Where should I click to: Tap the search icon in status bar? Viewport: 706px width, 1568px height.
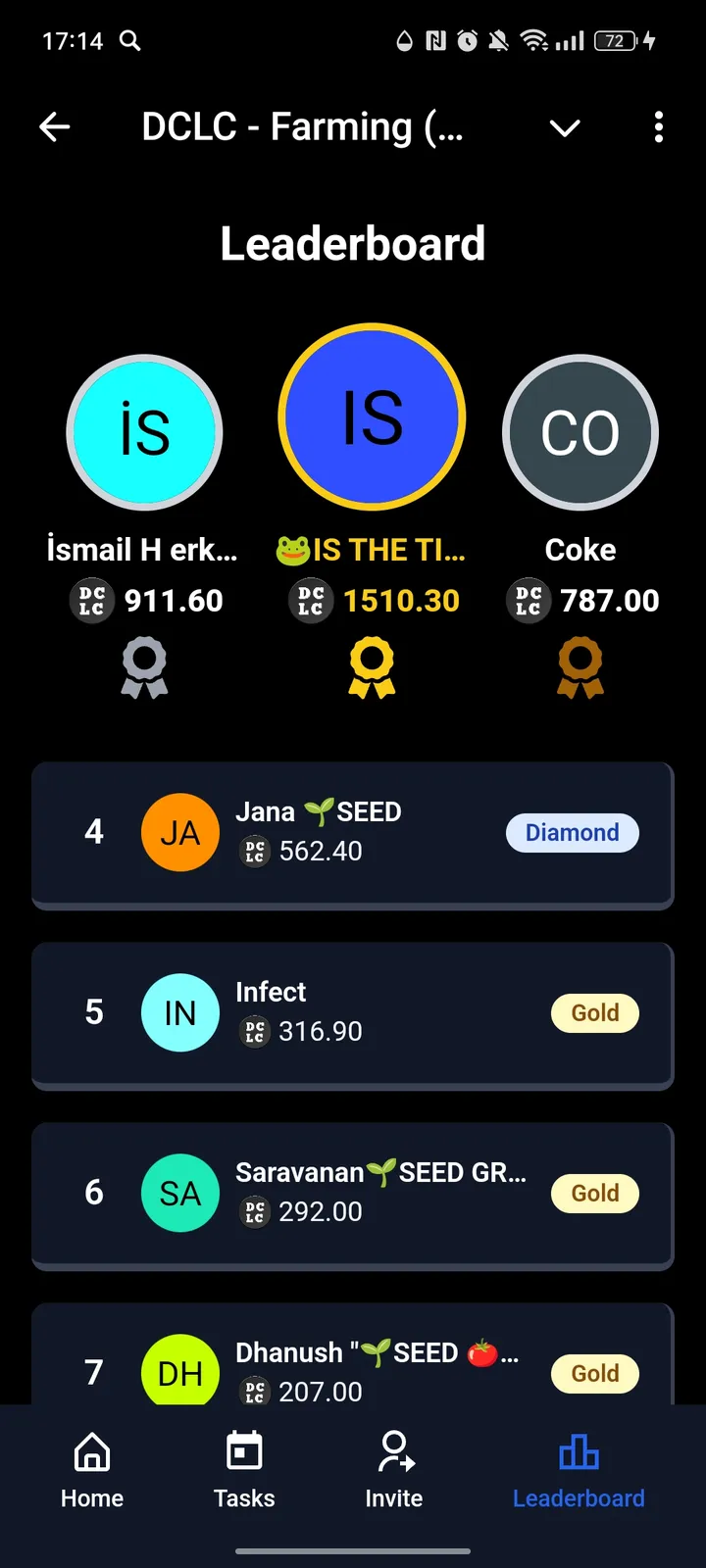pyautogui.click(x=128, y=41)
